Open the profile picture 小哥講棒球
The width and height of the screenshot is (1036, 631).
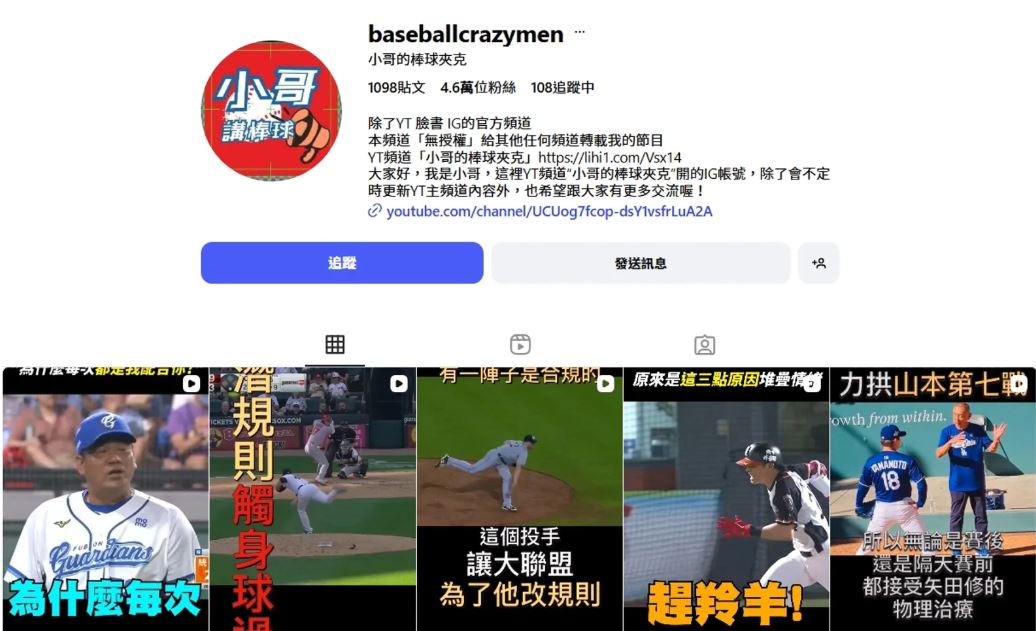pyautogui.click(x=272, y=111)
